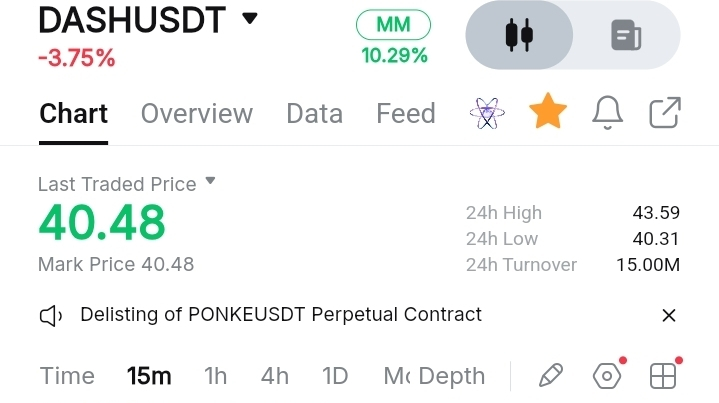Open the PONKEUSDT delisting announcement
Viewport: 719px width, 403px height.
tap(280, 314)
